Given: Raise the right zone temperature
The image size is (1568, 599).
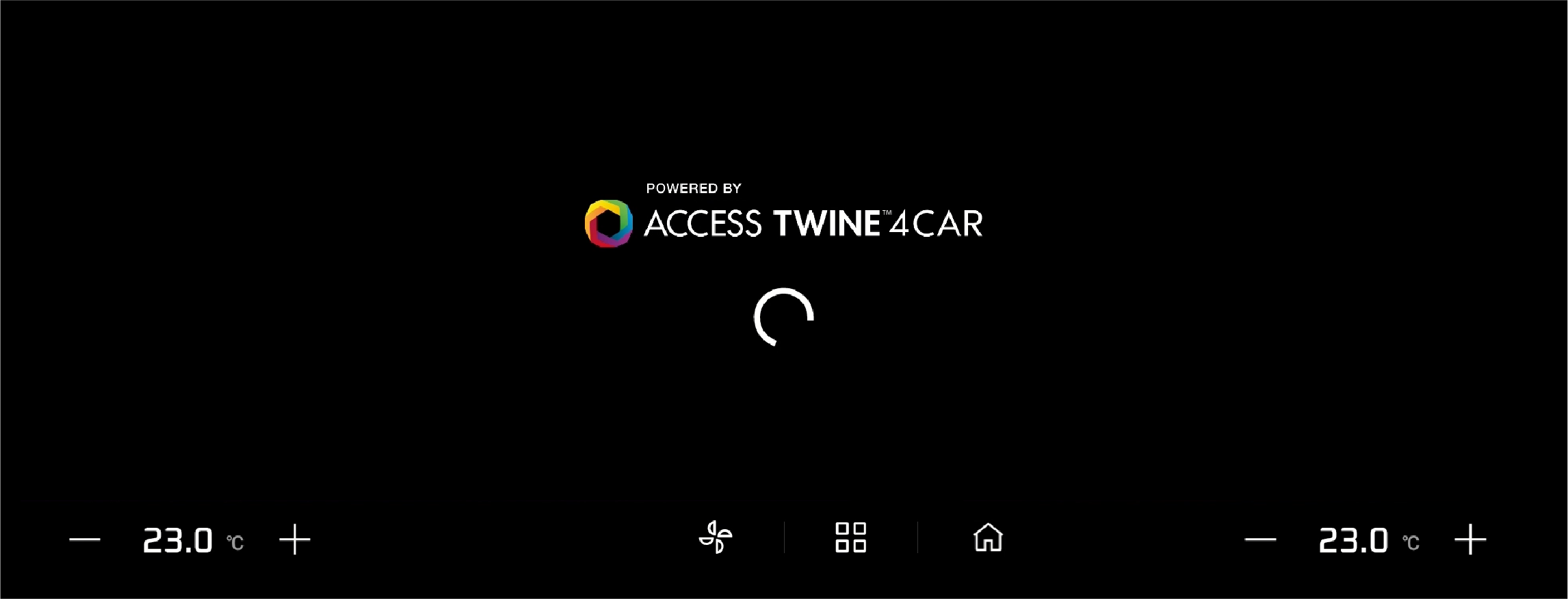Looking at the screenshot, I should point(1470,539).
